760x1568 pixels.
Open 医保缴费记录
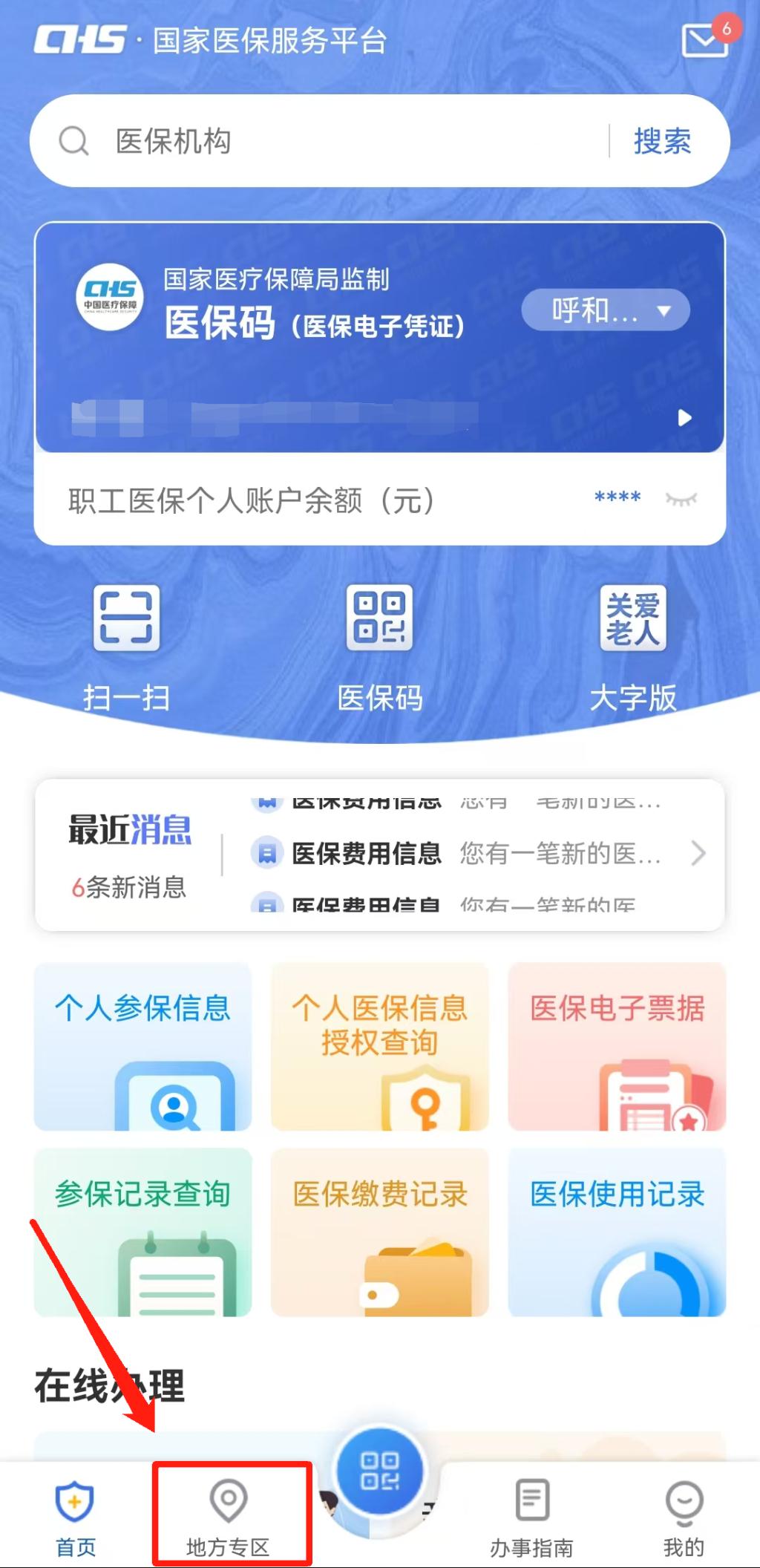click(379, 1232)
